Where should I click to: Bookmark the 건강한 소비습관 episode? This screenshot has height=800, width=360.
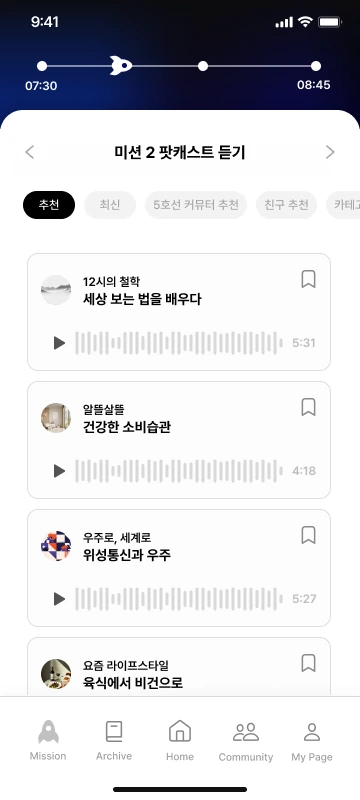pyautogui.click(x=308, y=407)
